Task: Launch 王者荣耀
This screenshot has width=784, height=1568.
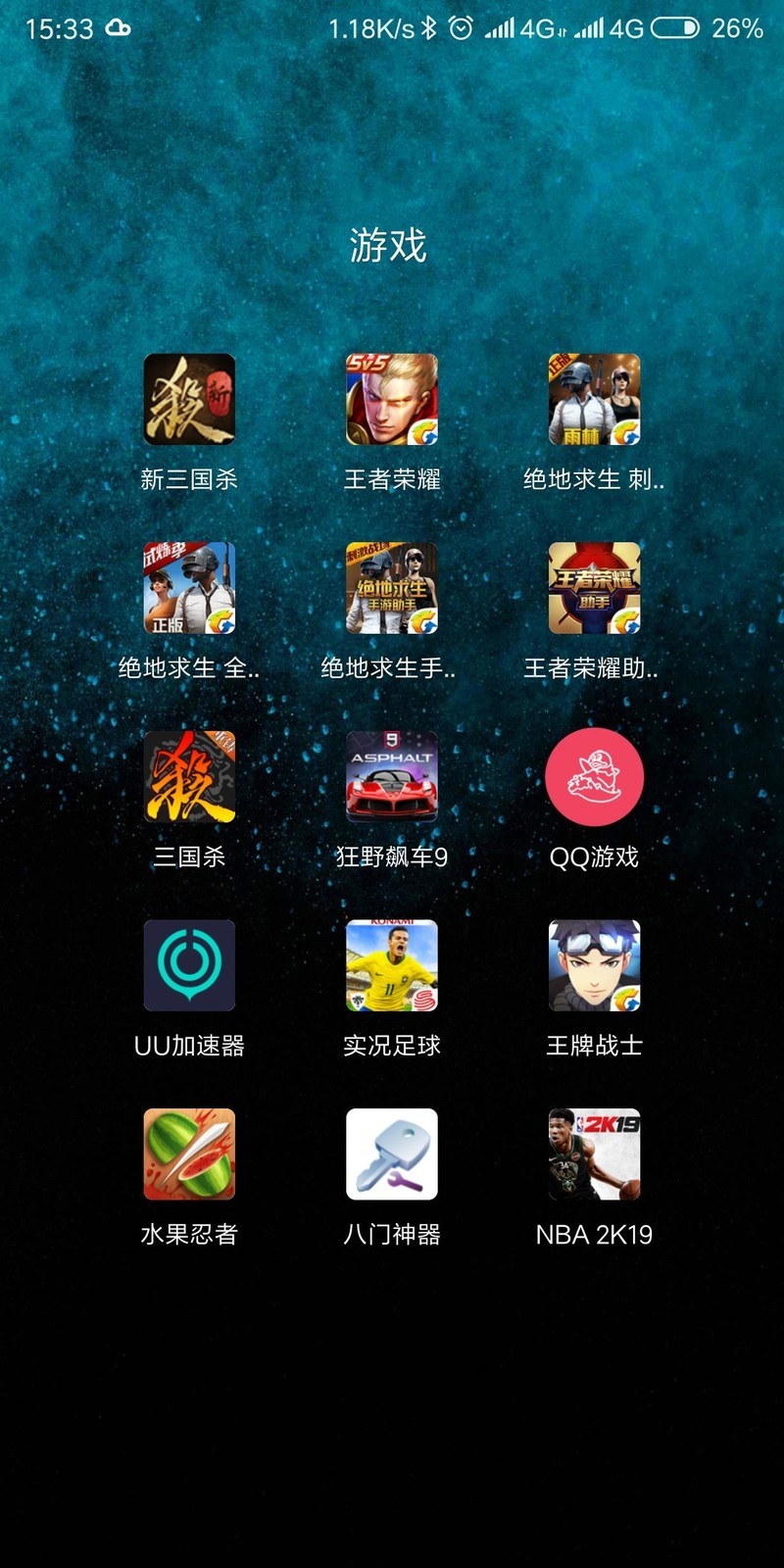Action: pyautogui.click(x=392, y=400)
